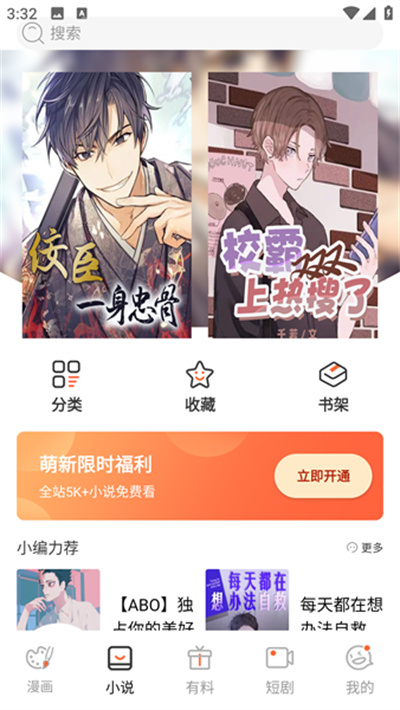Image resolution: width=400 pixels, height=710 pixels.
Task: Open 分类 categories
Action: tap(67, 386)
